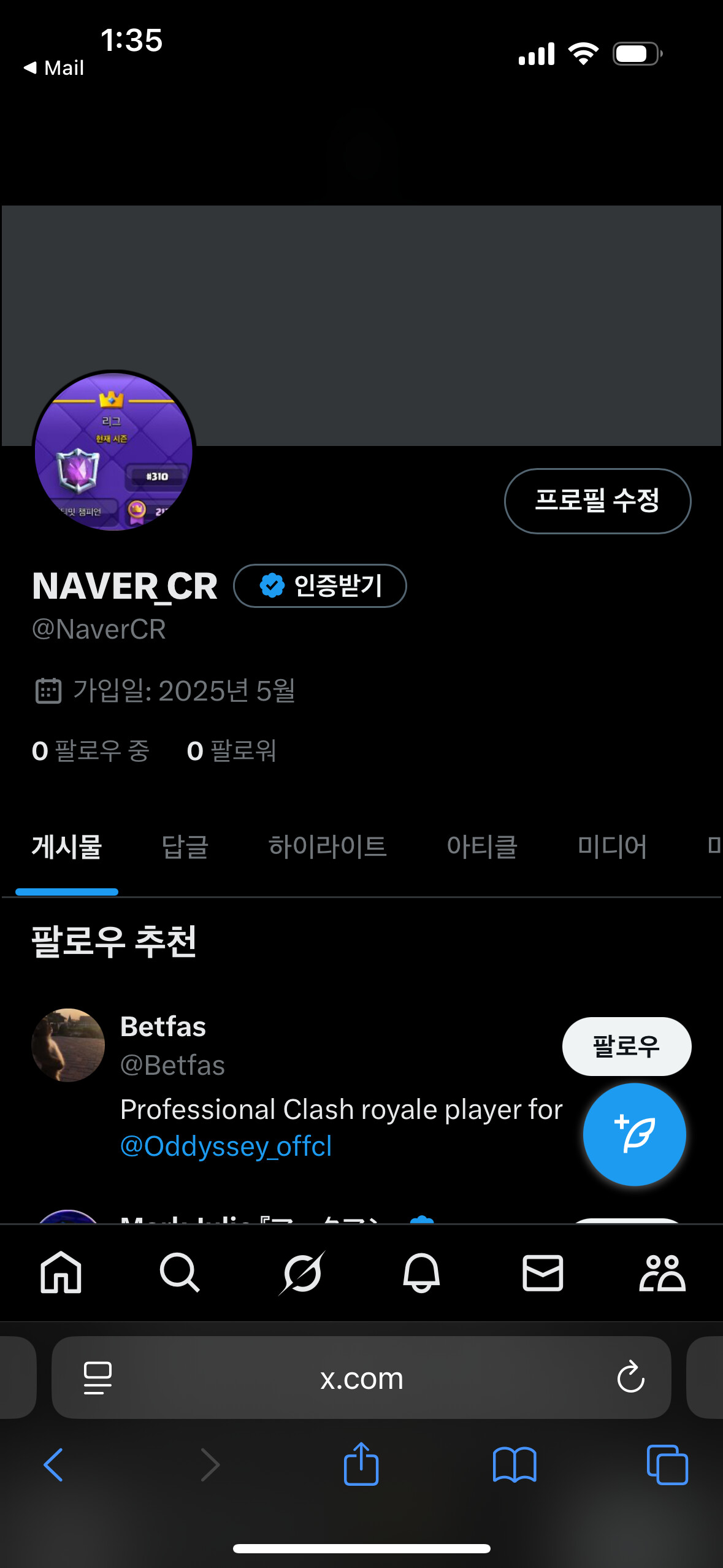Open the NAVER_CR profile picture
Viewport: 723px width, 1568px height.
click(114, 451)
